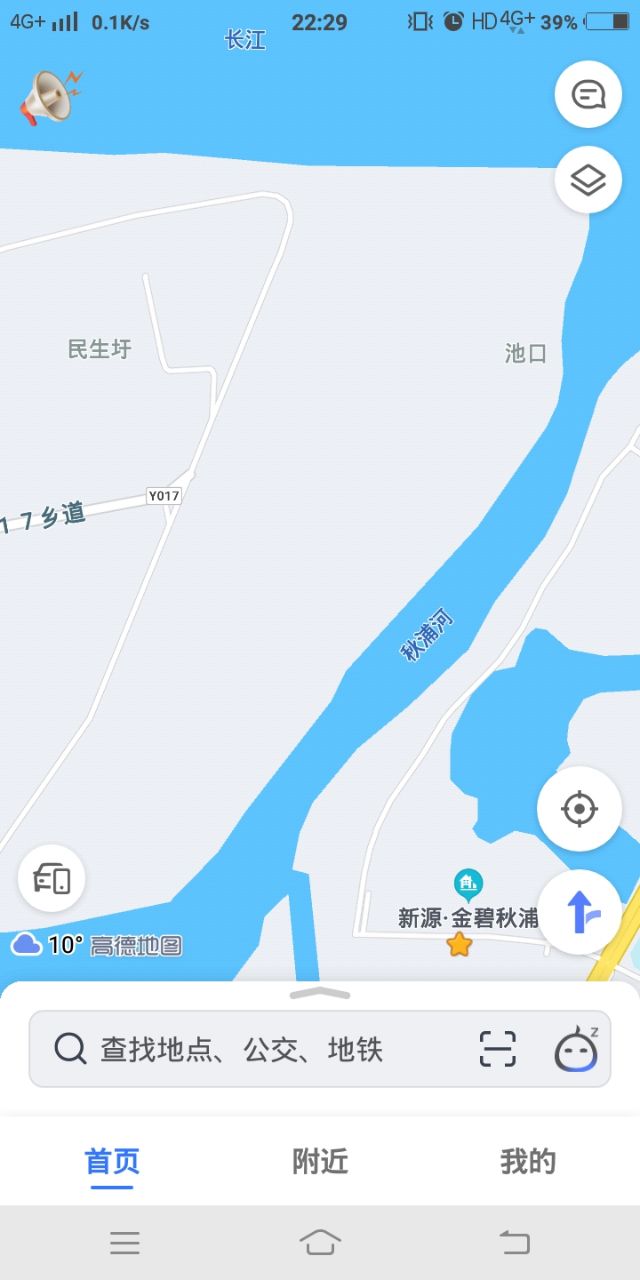Switch to the 首页 tab
640x1280 pixels.
click(111, 1162)
